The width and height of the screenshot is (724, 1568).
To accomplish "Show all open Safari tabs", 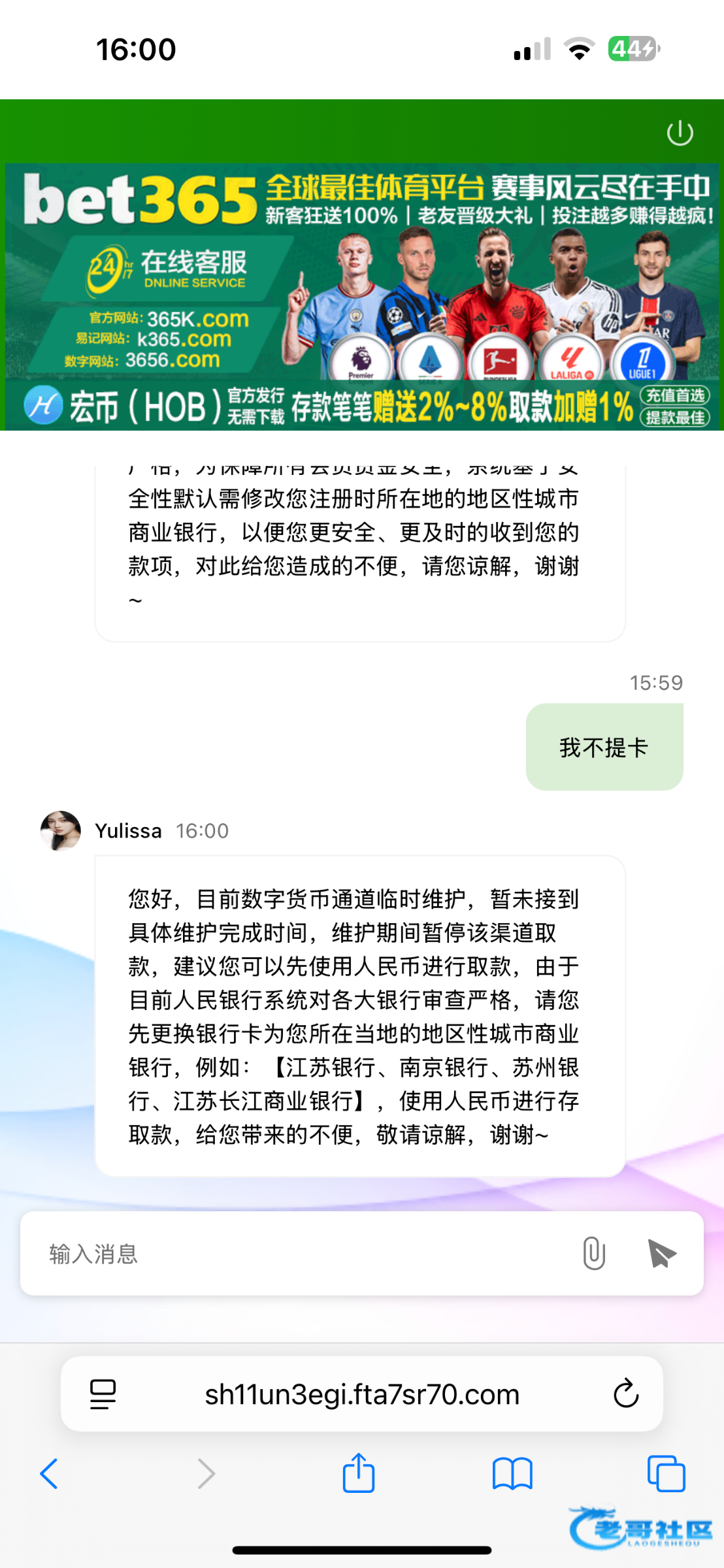I will [666, 1474].
